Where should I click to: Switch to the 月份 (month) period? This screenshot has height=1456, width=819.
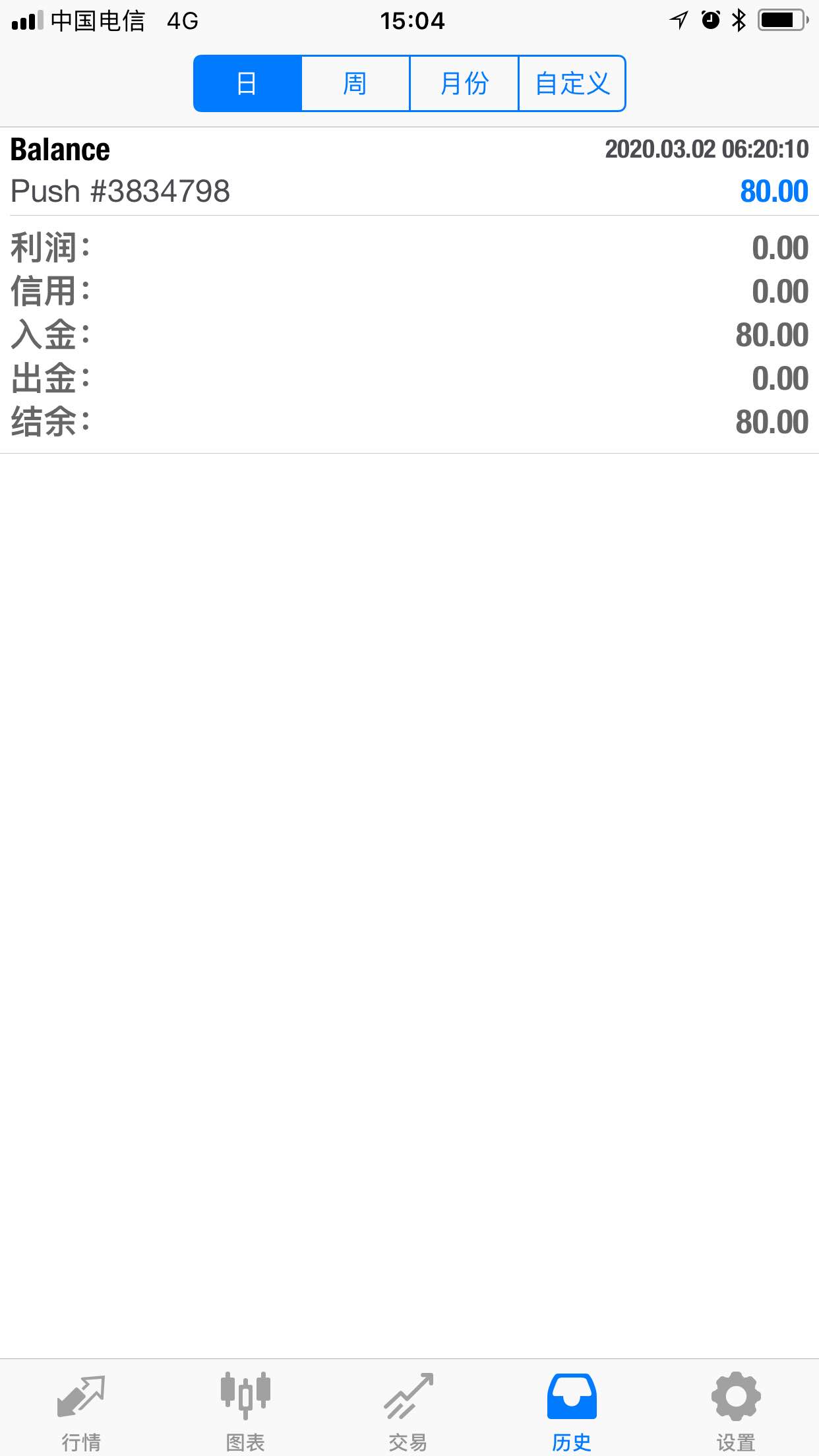point(464,84)
